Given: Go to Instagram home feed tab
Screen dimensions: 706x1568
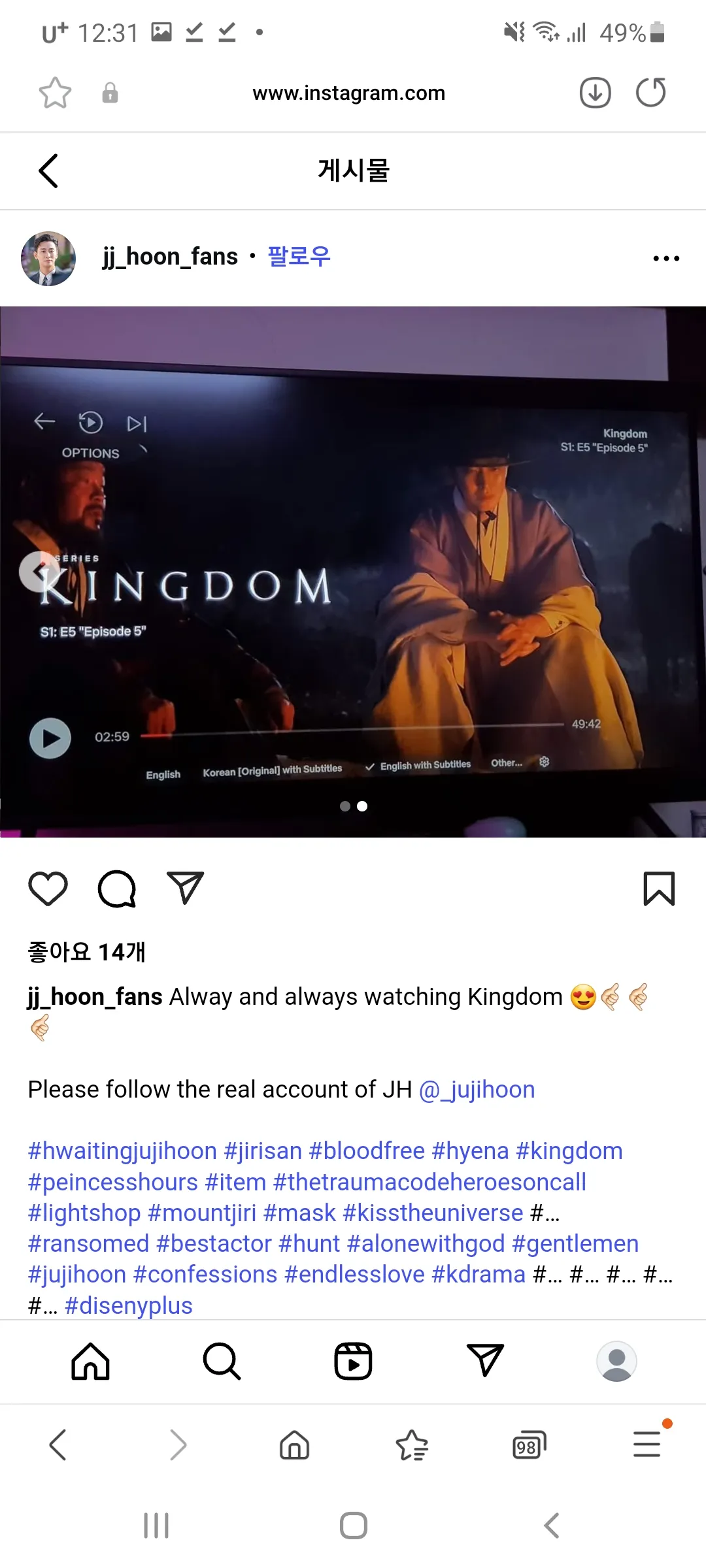Looking at the screenshot, I should click(x=90, y=1362).
